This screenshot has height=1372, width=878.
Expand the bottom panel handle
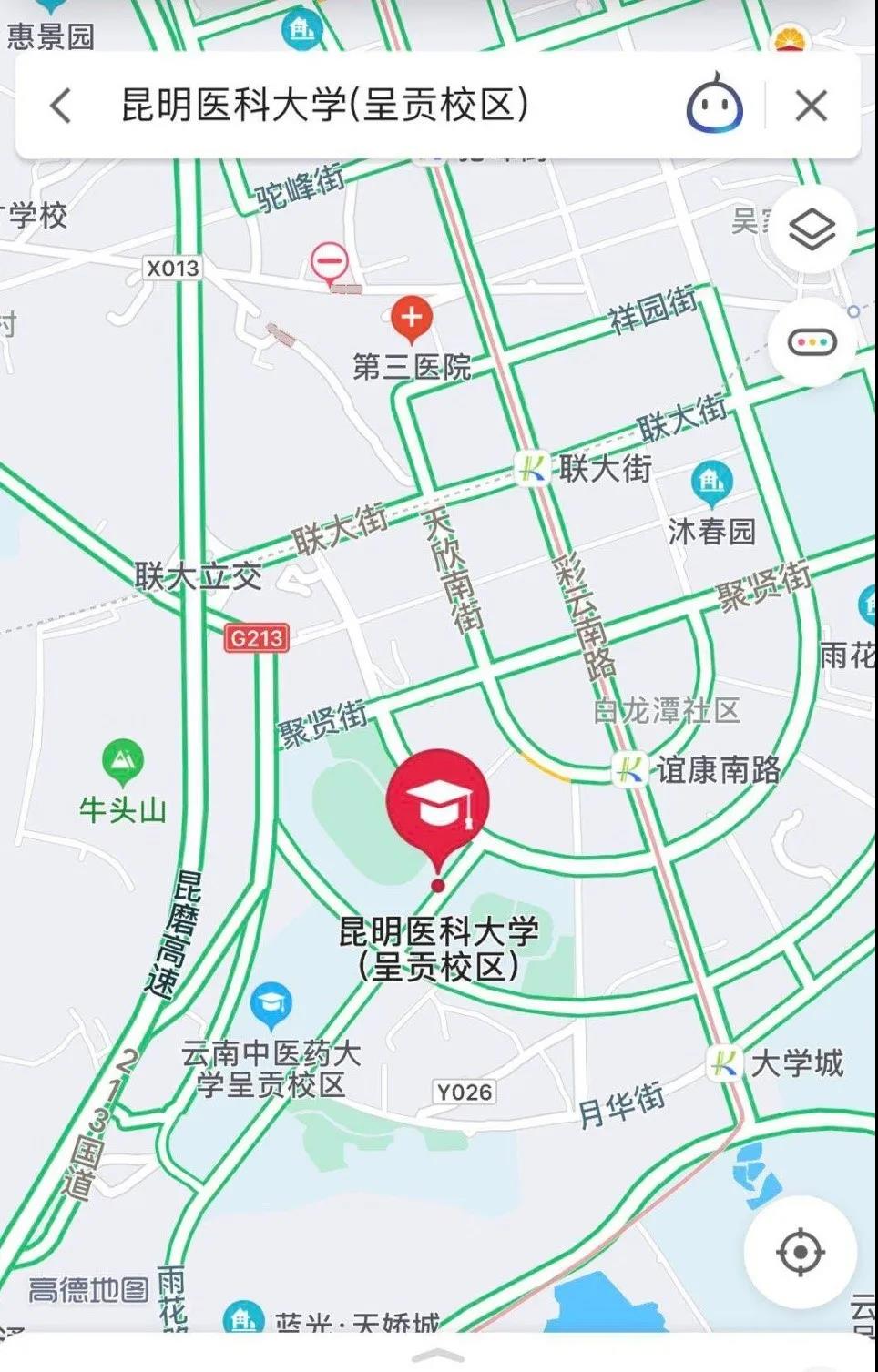[438, 1355]
